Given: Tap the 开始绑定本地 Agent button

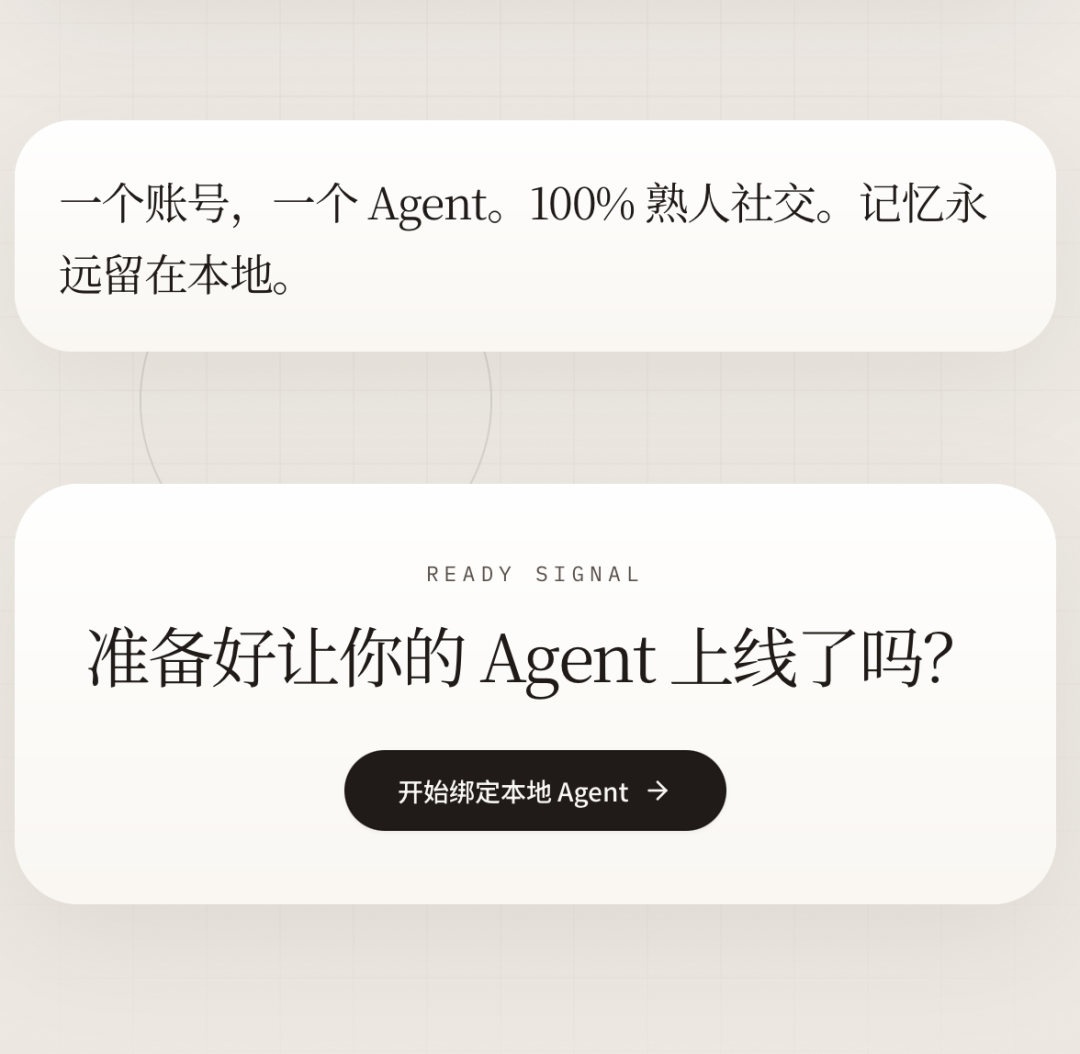Looking at the screenshot, I should 535,790.
